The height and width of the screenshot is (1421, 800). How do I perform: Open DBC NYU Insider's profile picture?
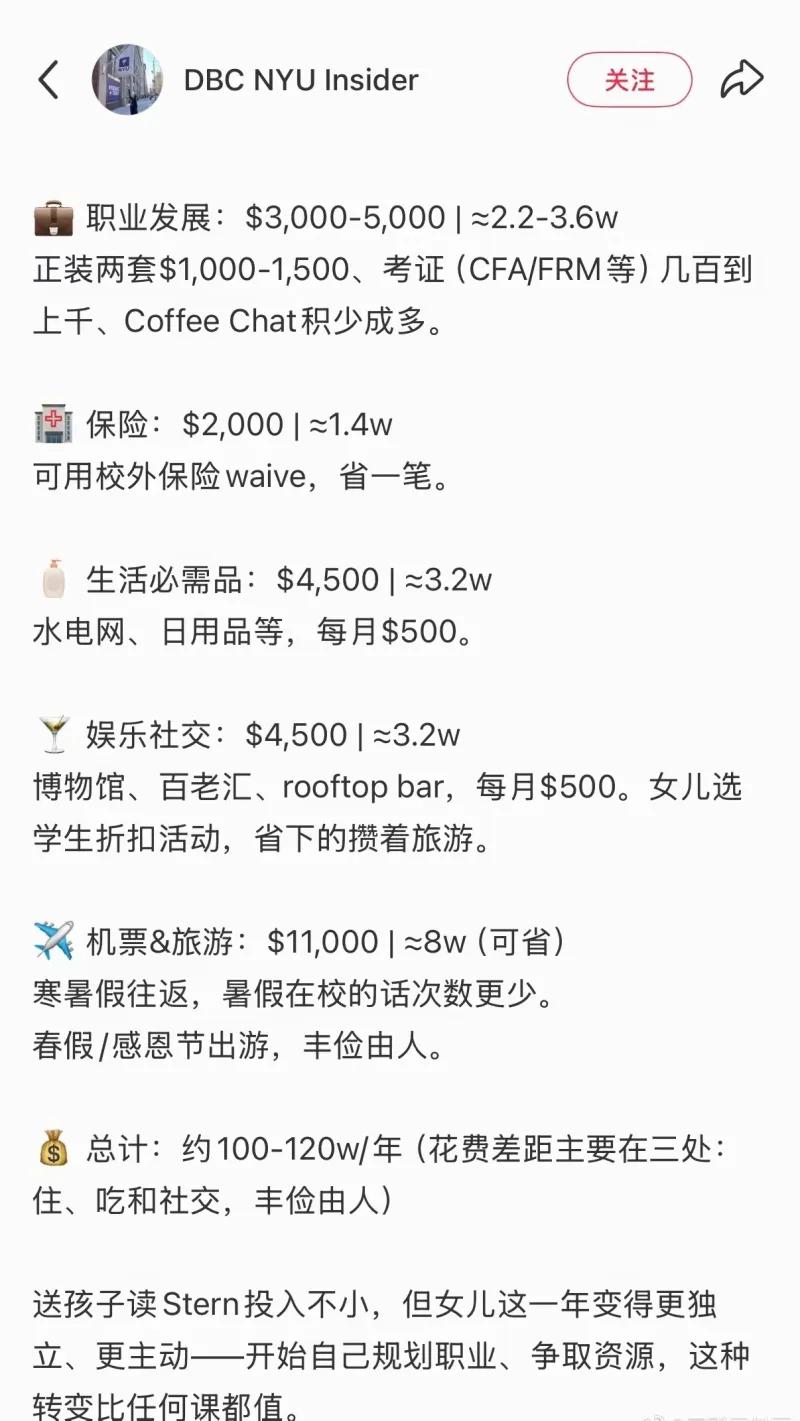pyautogui.click(x=127, y=80)
